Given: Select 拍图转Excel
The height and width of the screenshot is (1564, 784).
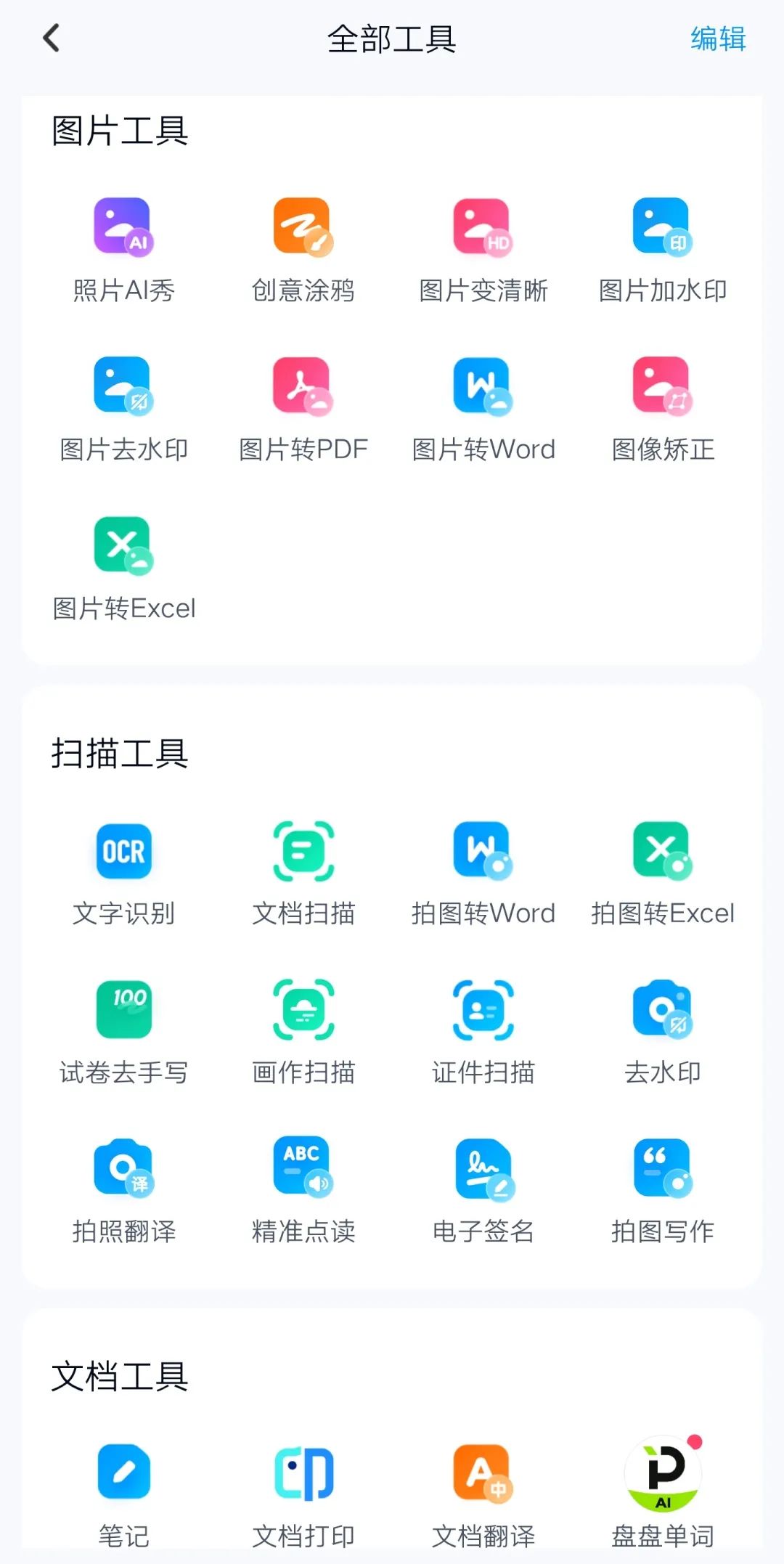Looking at the screenshot, I should click(662, 851).
